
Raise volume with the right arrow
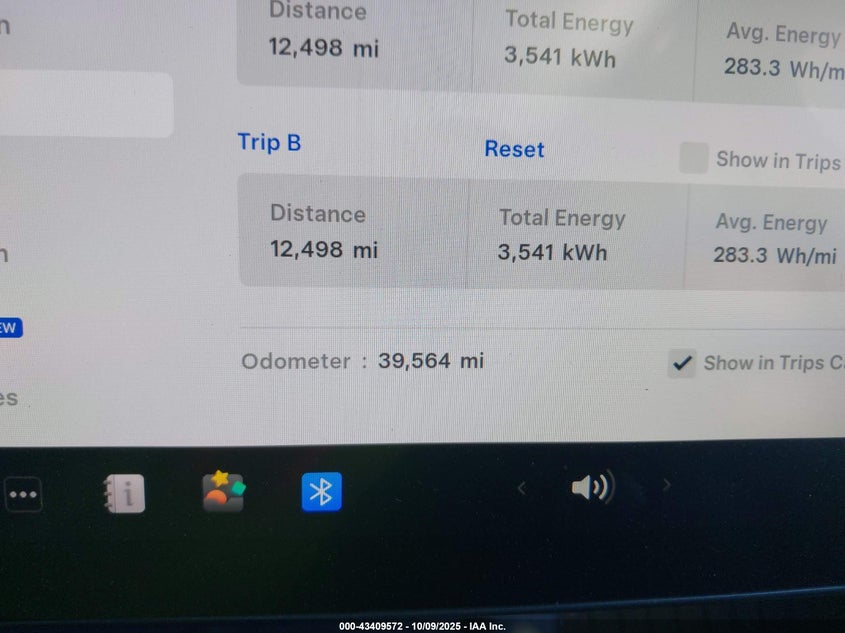pos(666,486)
